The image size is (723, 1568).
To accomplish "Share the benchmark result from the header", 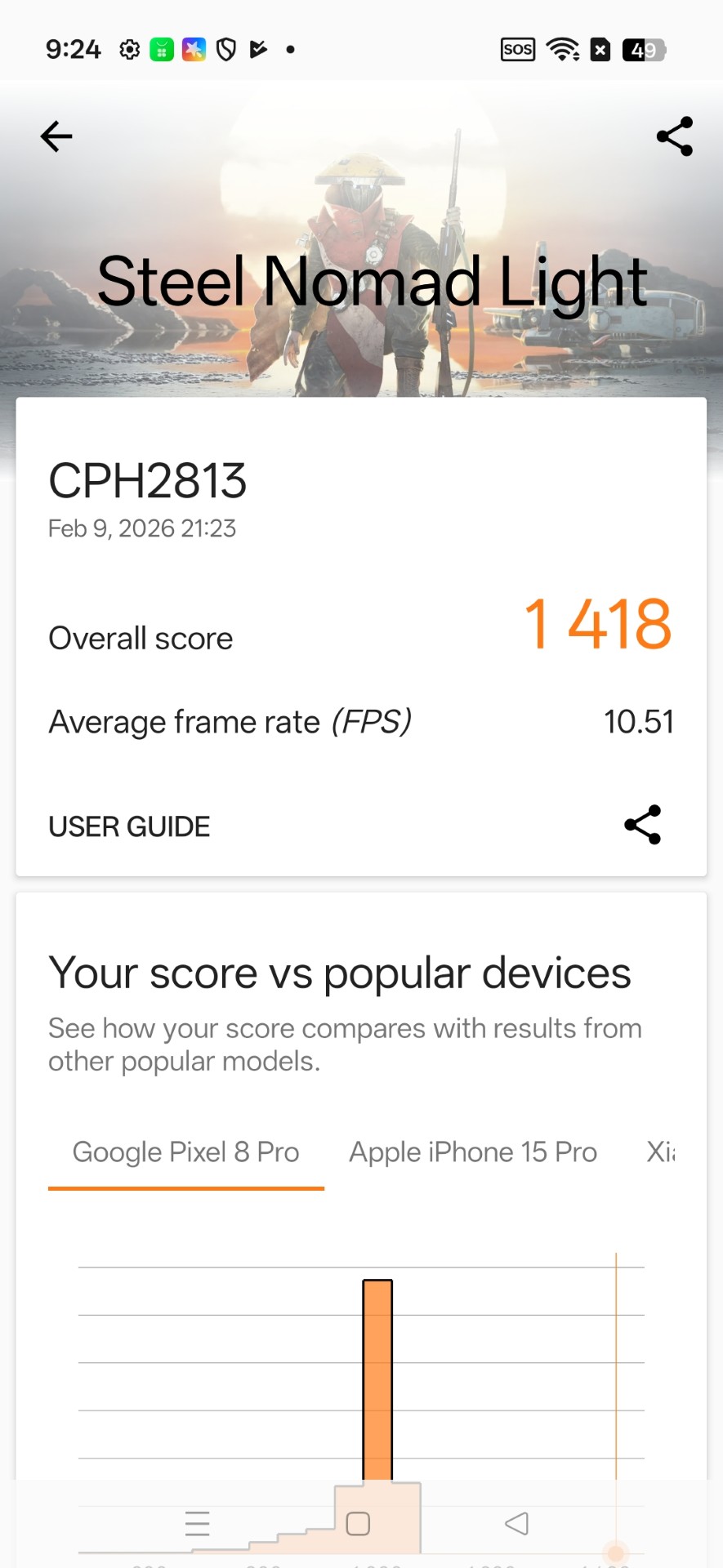I will pos(674,136).
